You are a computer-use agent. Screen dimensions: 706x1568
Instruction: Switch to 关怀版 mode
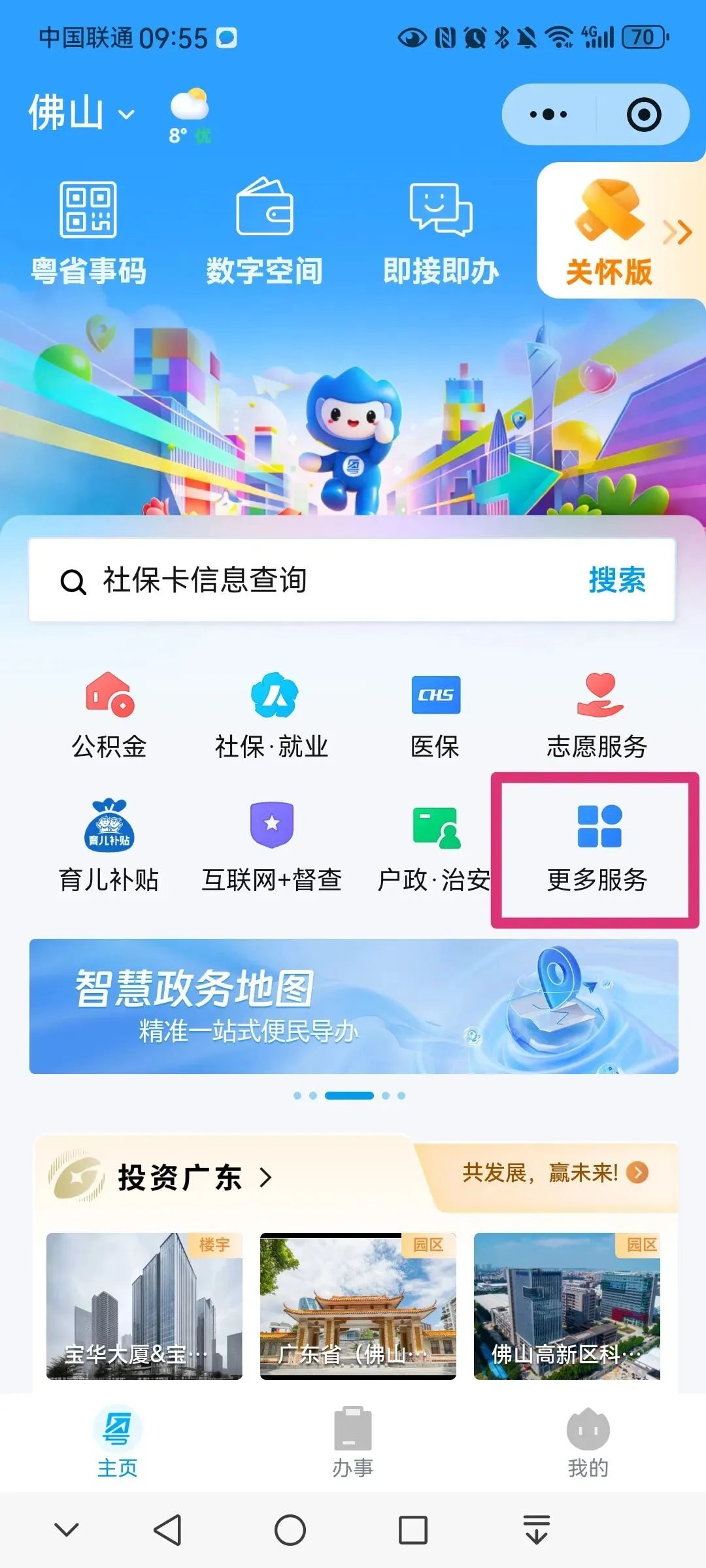pyautogui.click(x=609, y=233)
